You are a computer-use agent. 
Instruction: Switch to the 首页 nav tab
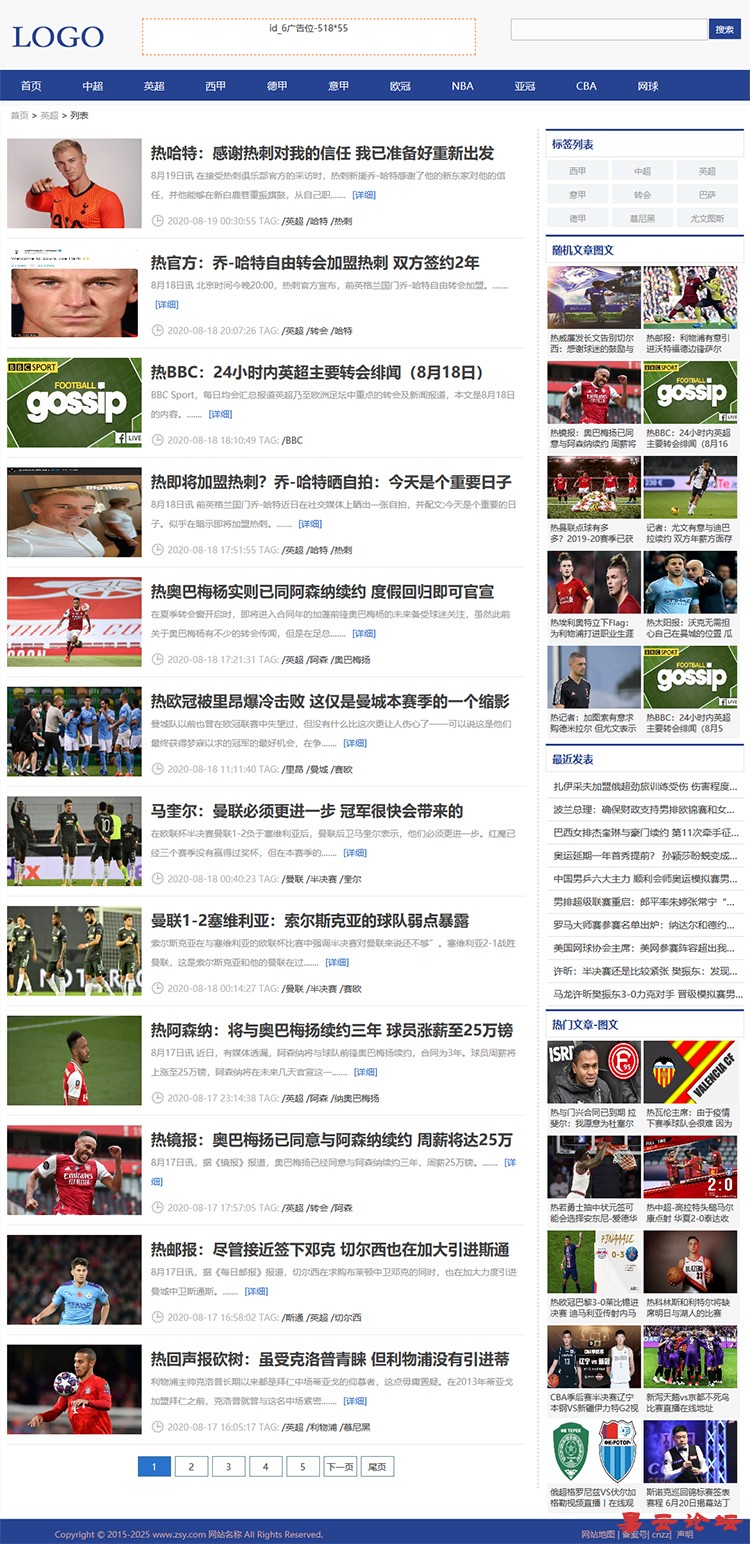pyautogui.click(x=31, y=86)
